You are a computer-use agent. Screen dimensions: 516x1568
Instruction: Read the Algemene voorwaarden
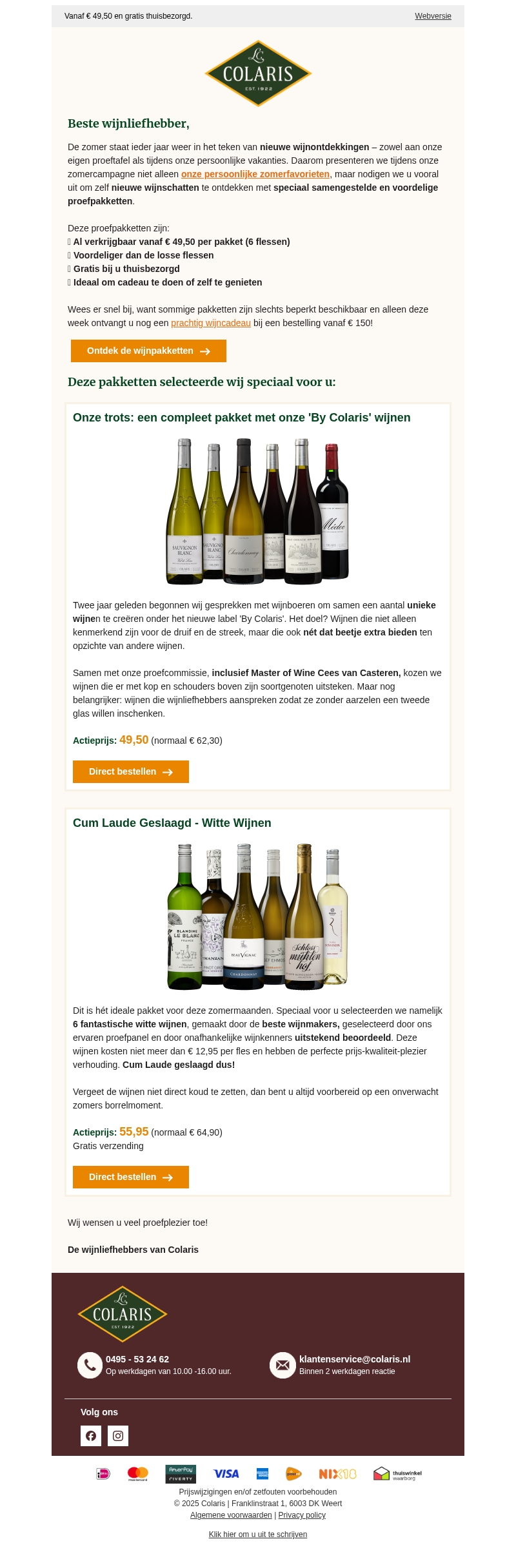coord(231,1515)
